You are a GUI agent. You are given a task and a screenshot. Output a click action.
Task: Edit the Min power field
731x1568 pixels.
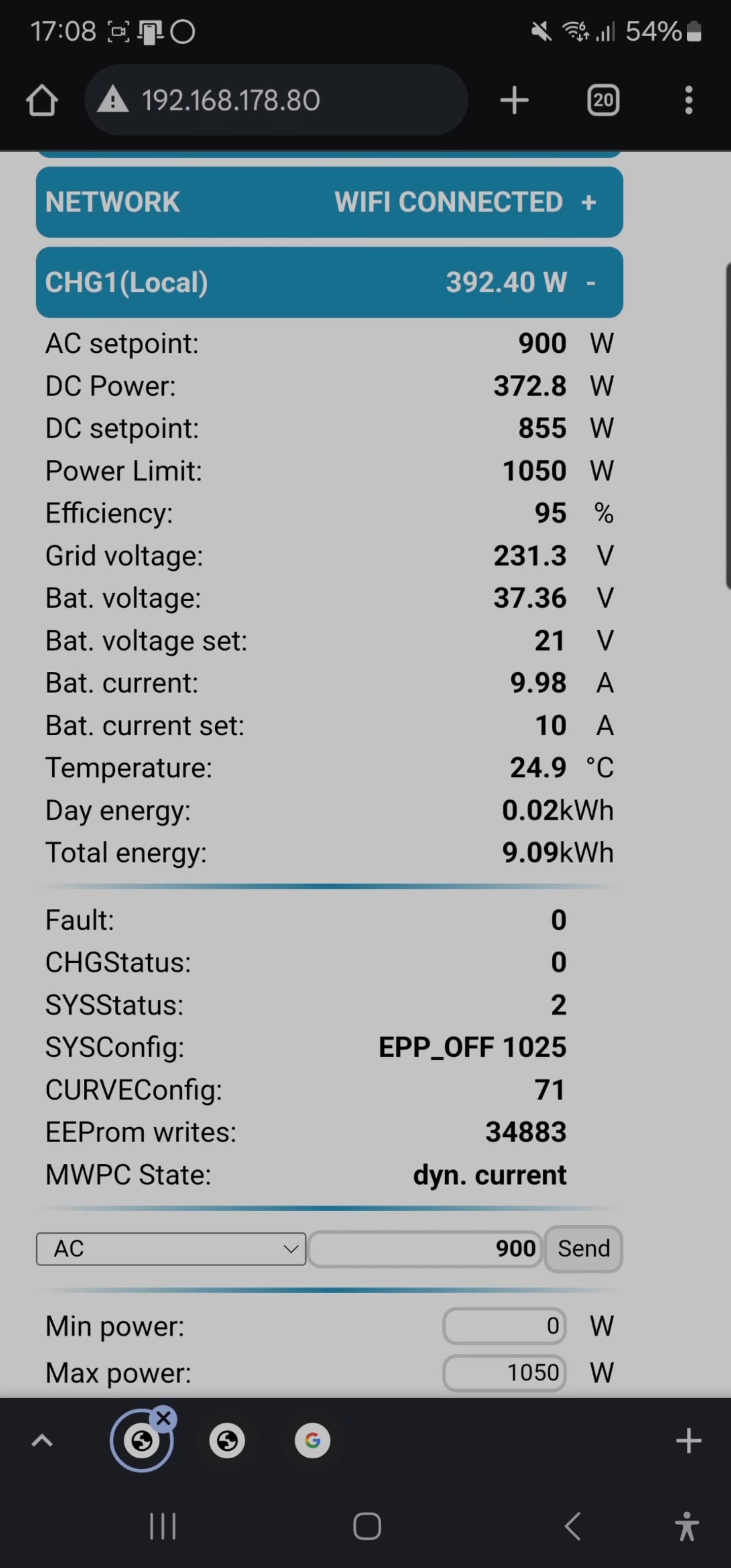(x=504, y=1326)
